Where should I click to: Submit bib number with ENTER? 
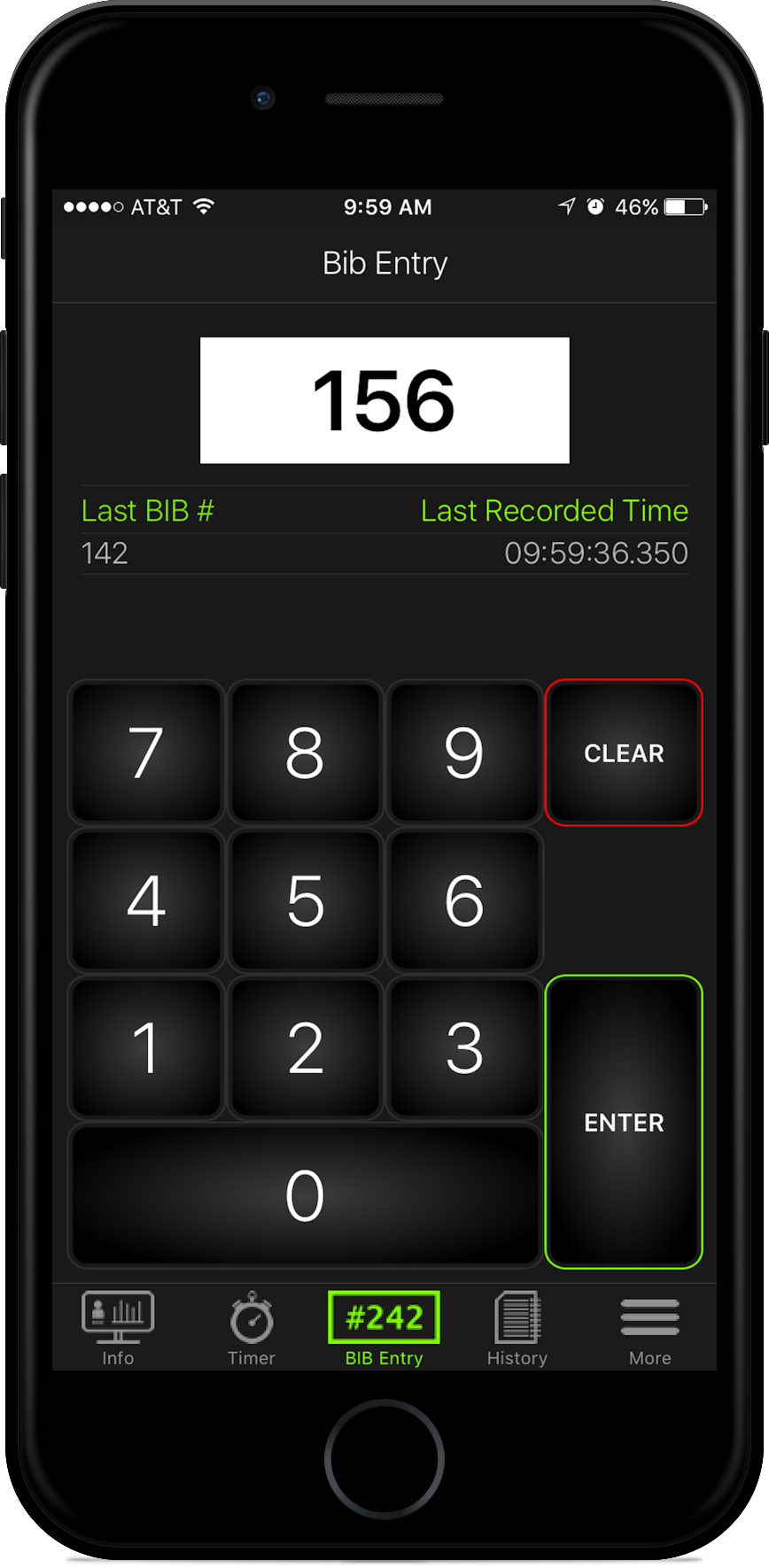[x=624, y=1122]
